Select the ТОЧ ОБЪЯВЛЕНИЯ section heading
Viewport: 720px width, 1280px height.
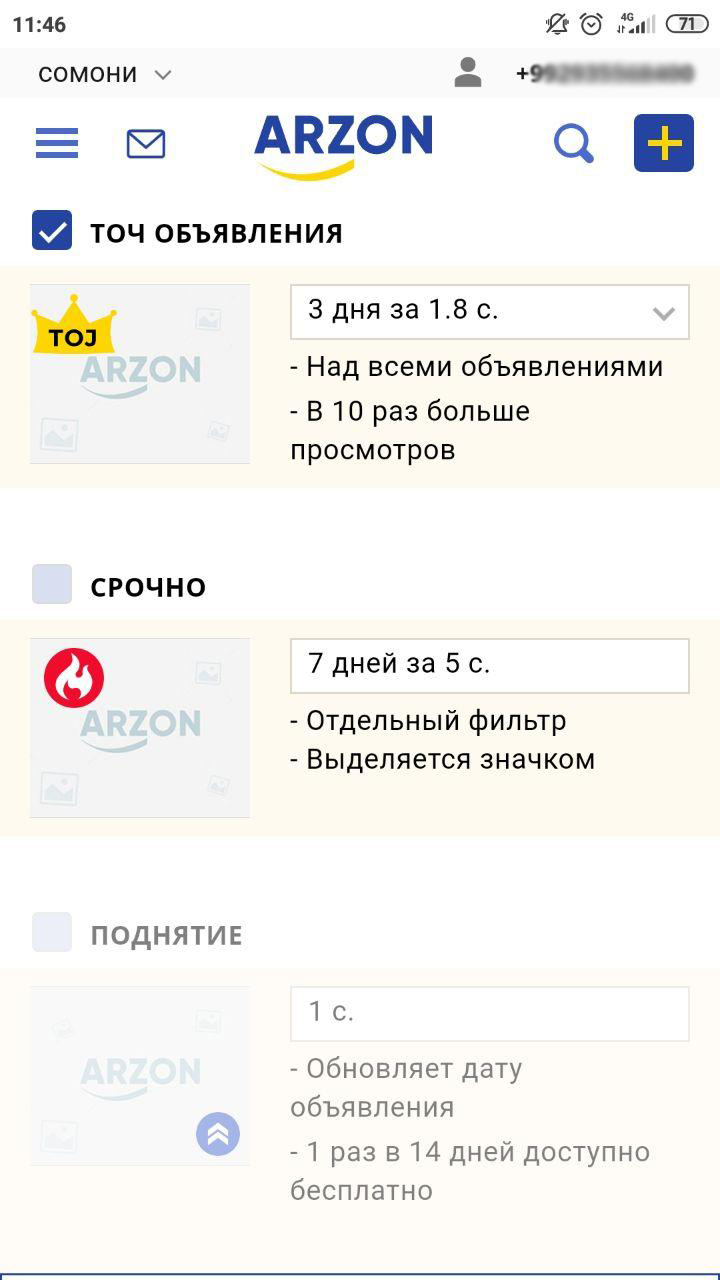point(216,231)
